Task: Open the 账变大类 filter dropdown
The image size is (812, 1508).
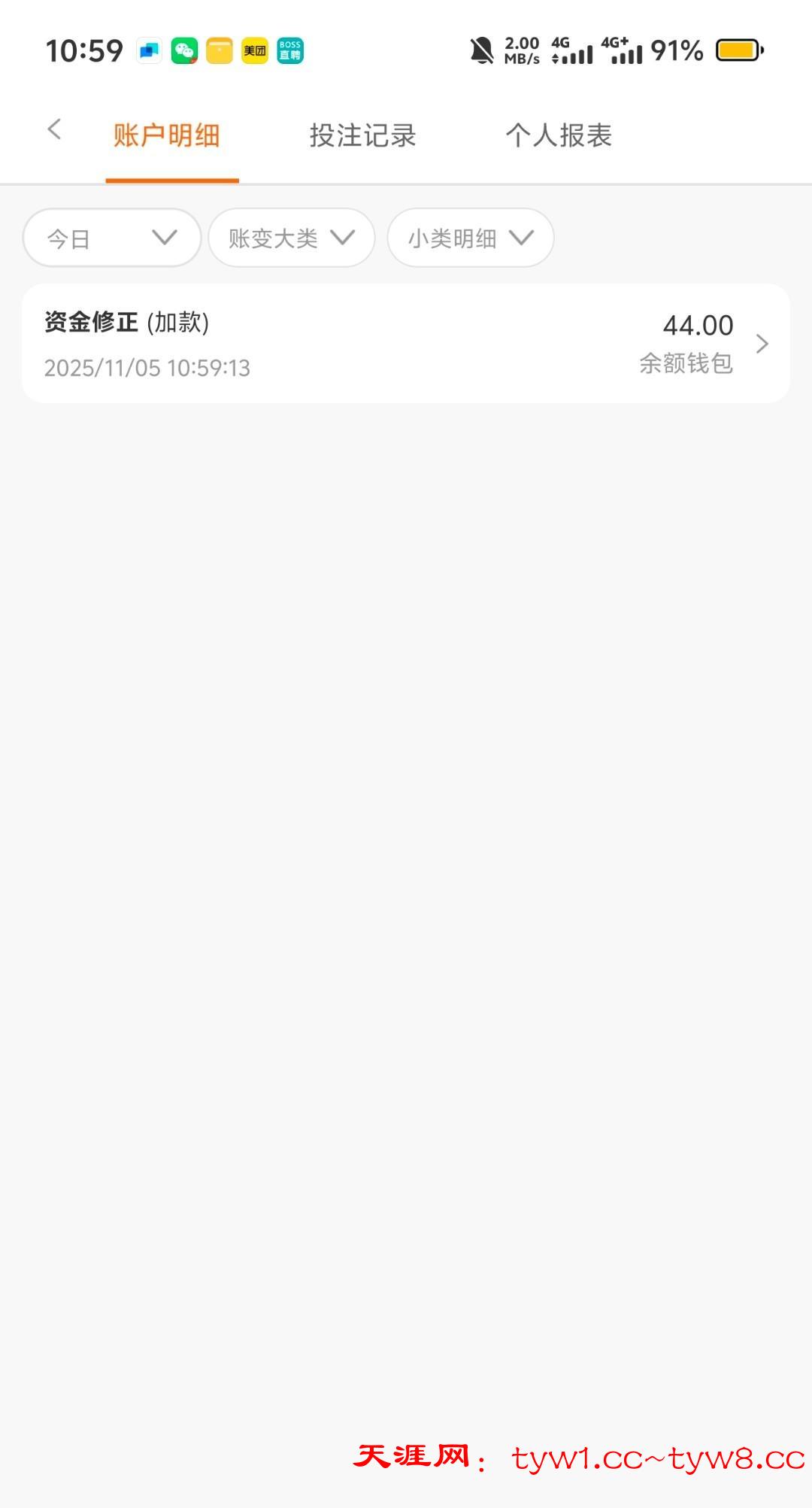Action: point(292,238)
